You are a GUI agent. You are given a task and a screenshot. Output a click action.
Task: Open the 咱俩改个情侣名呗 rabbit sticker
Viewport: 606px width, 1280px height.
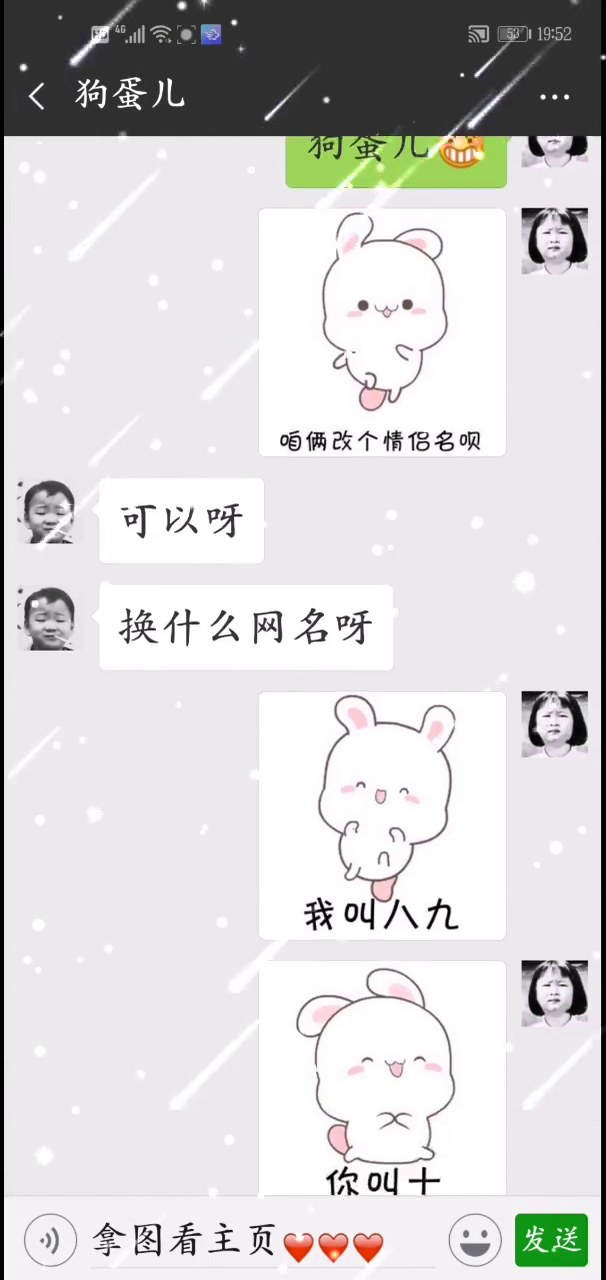click(x=382, y=332)
